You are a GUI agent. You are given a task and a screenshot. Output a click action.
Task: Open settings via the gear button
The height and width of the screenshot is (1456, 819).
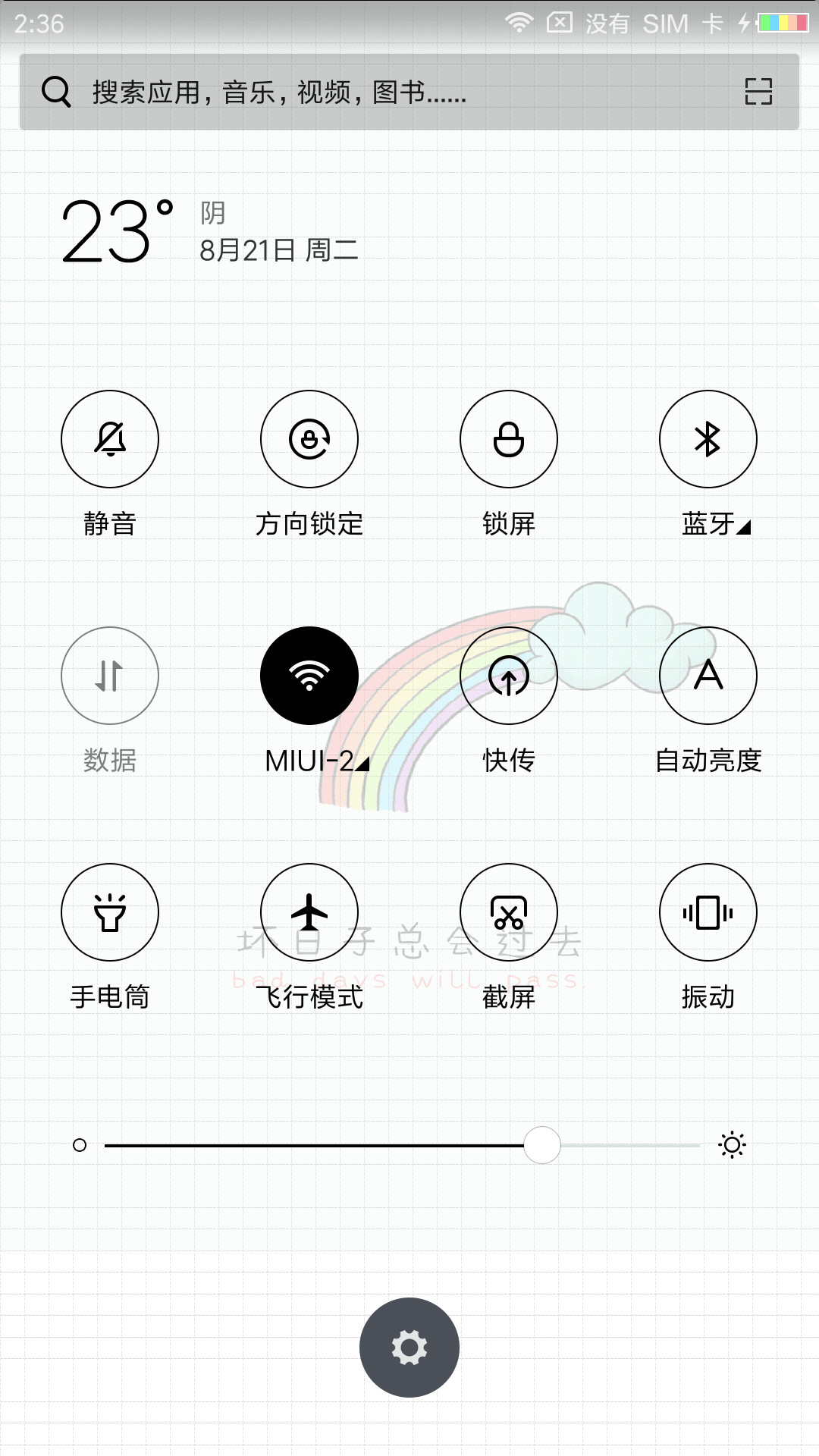(x=409, y=1348)
